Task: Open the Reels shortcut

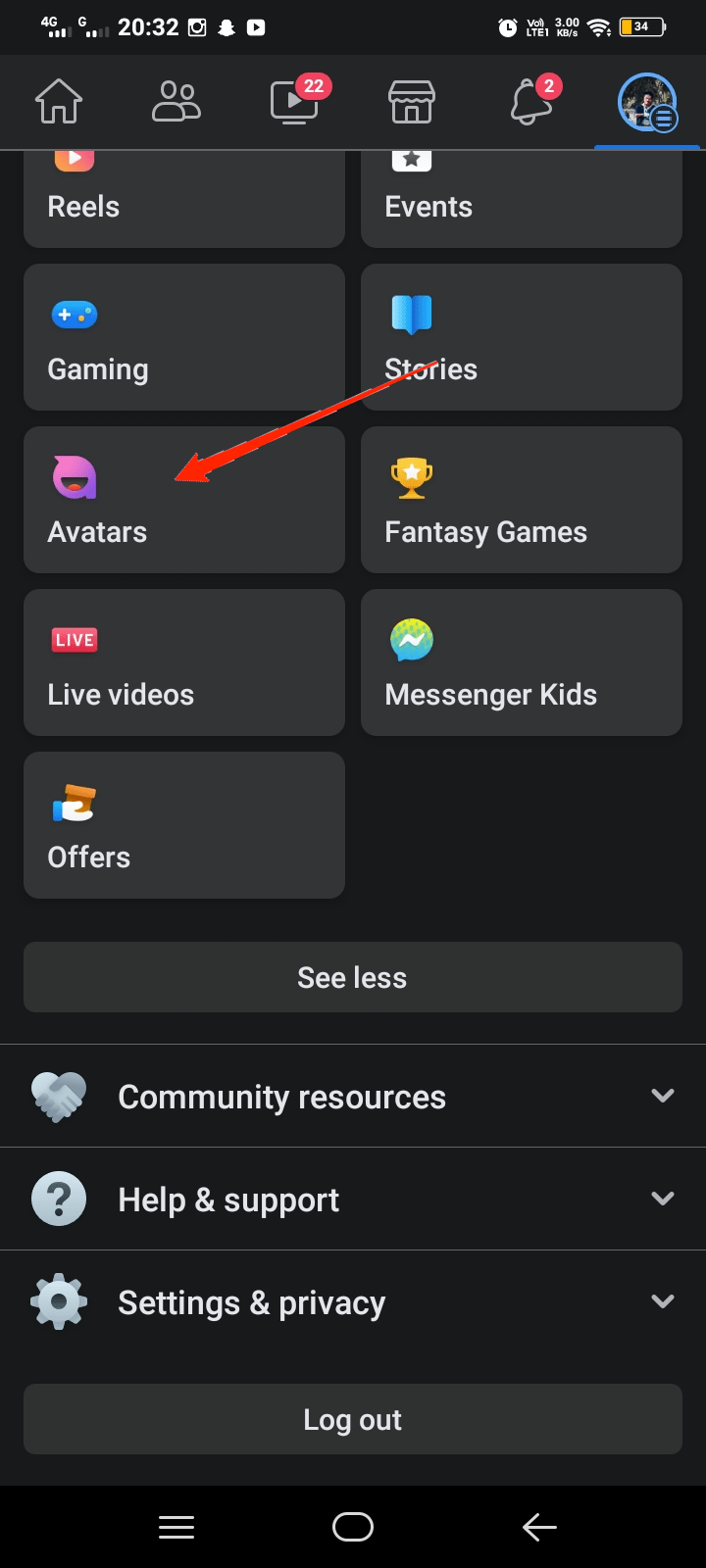Action: 183,199
